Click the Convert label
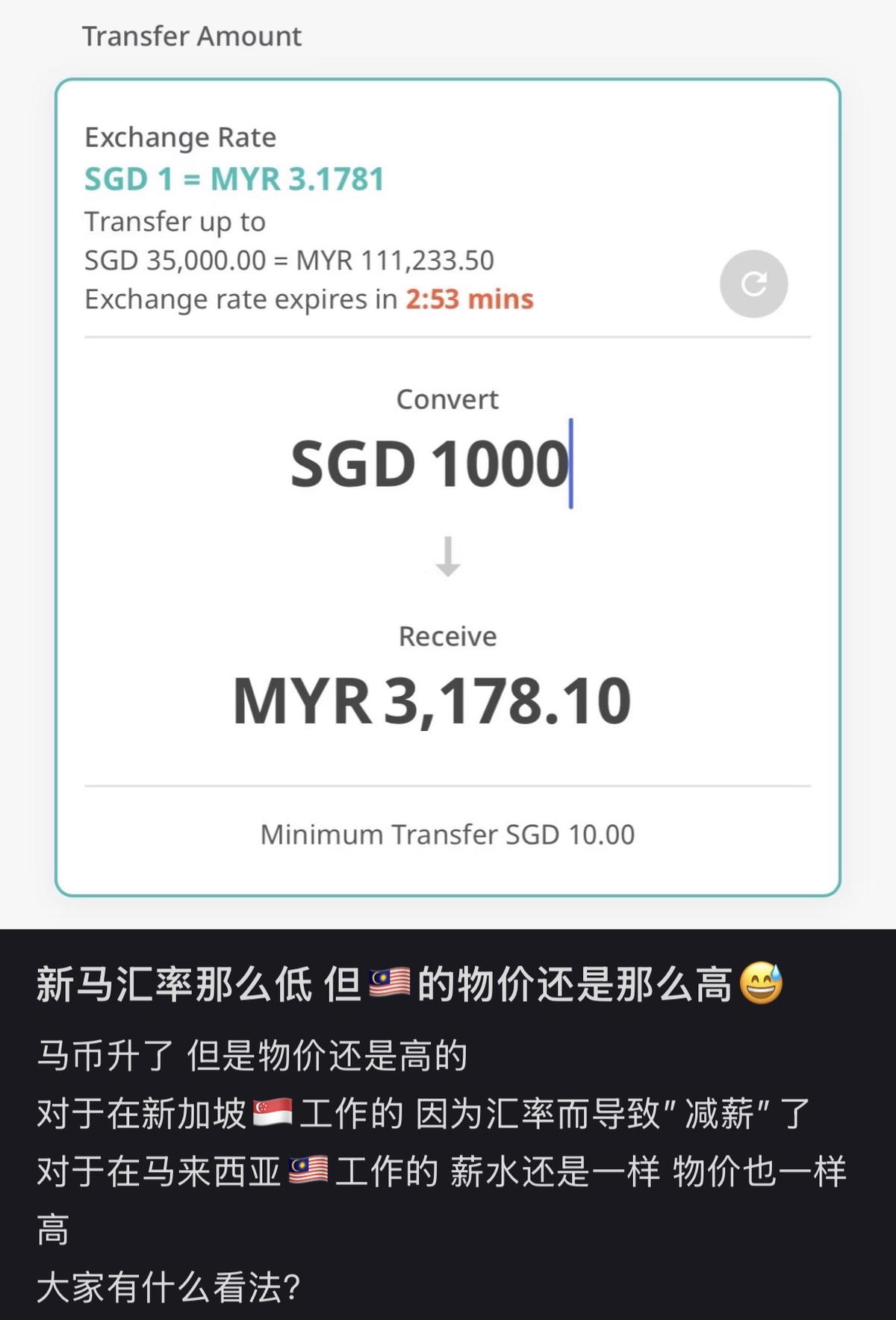This screenshot has width=896, height=1320. point(447,399)
